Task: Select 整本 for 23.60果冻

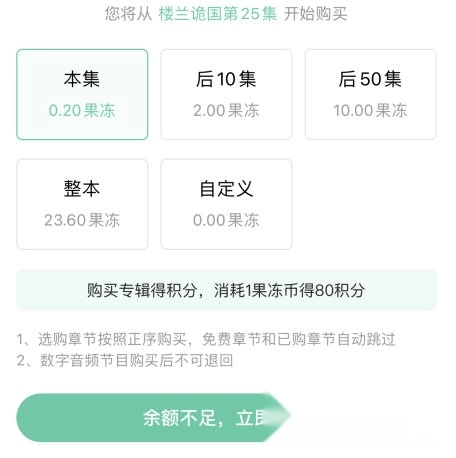Action: pyautogui.click(x=82, y=204)
